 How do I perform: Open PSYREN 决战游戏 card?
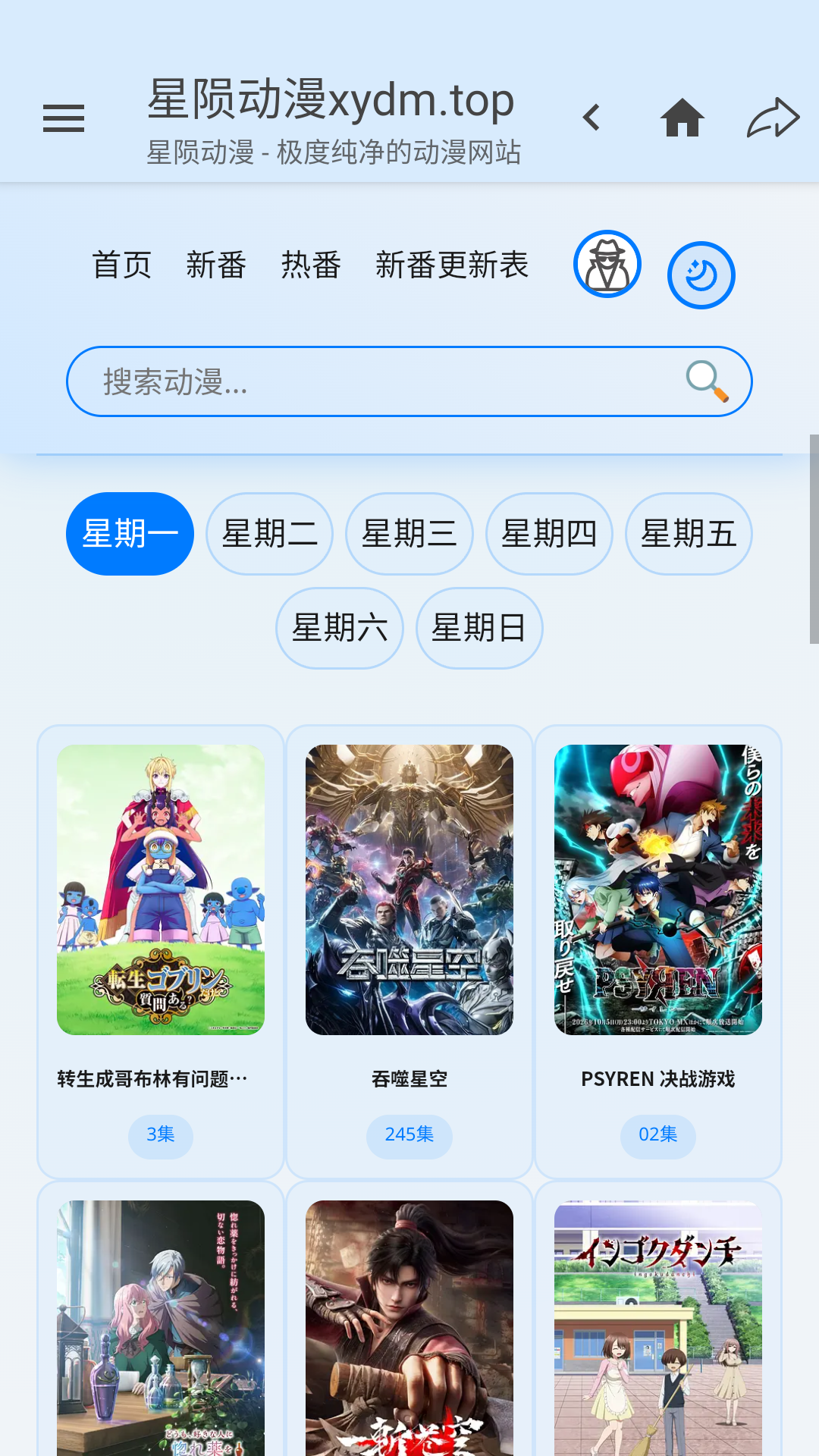[x=658, y=952]
